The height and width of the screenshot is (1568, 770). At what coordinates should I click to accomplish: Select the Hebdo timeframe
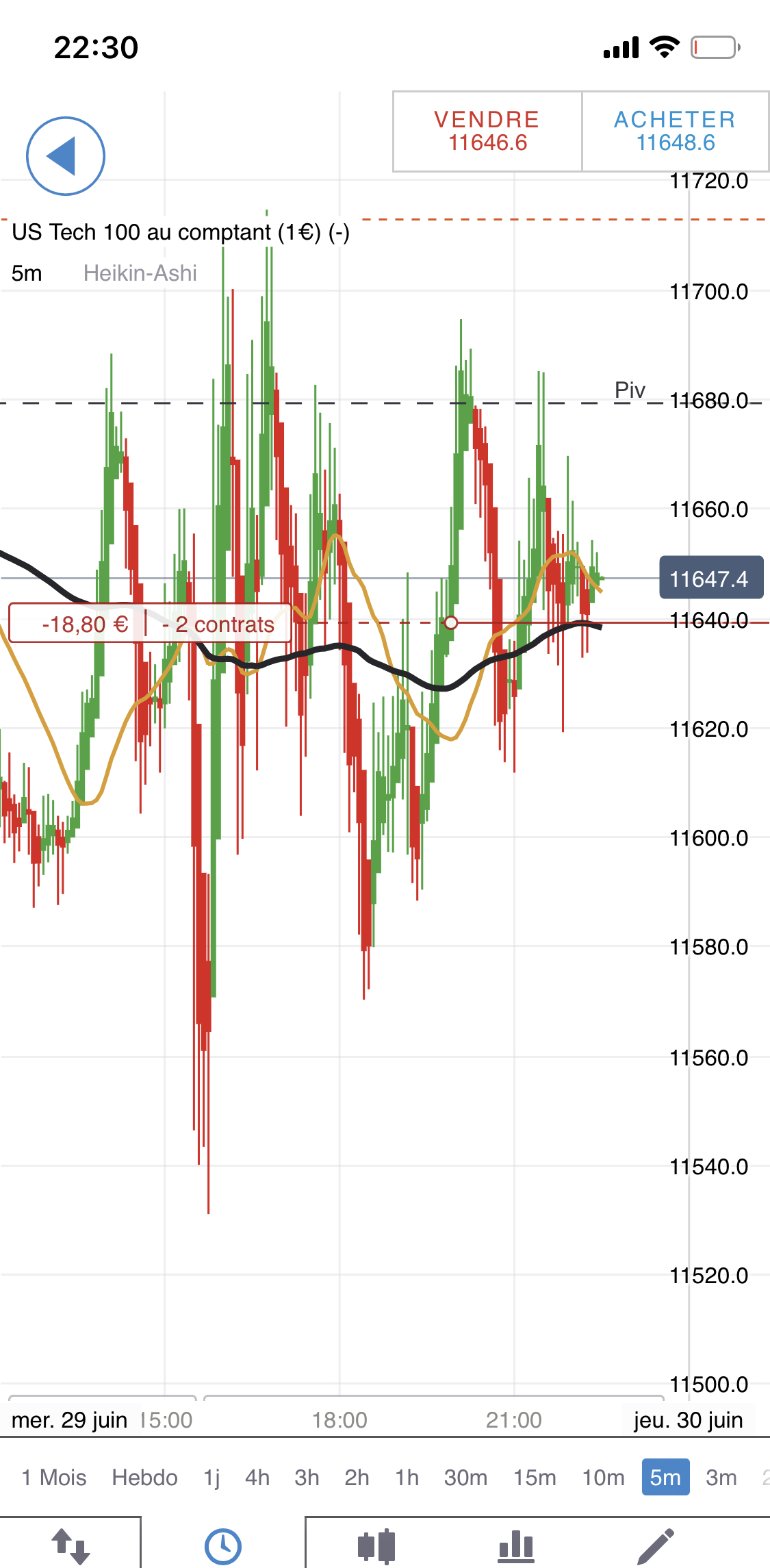144,1477
